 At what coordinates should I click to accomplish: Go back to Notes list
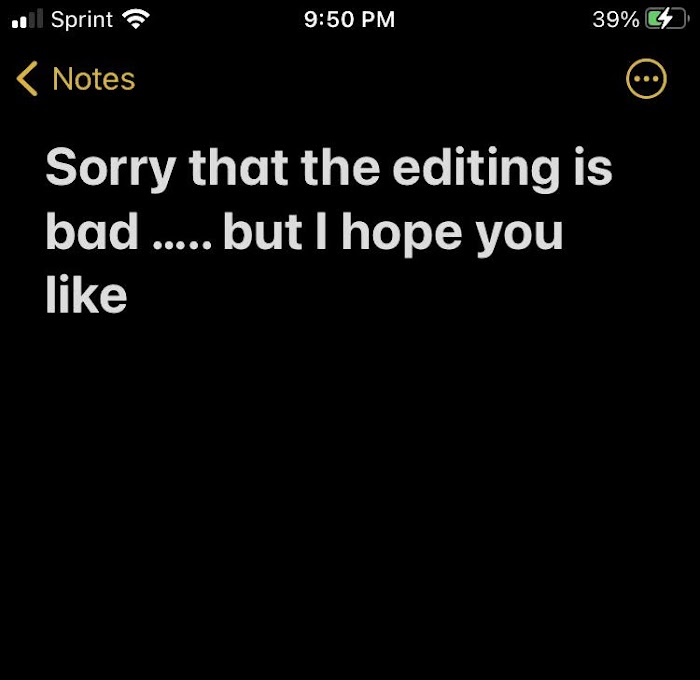pos(76,79)
